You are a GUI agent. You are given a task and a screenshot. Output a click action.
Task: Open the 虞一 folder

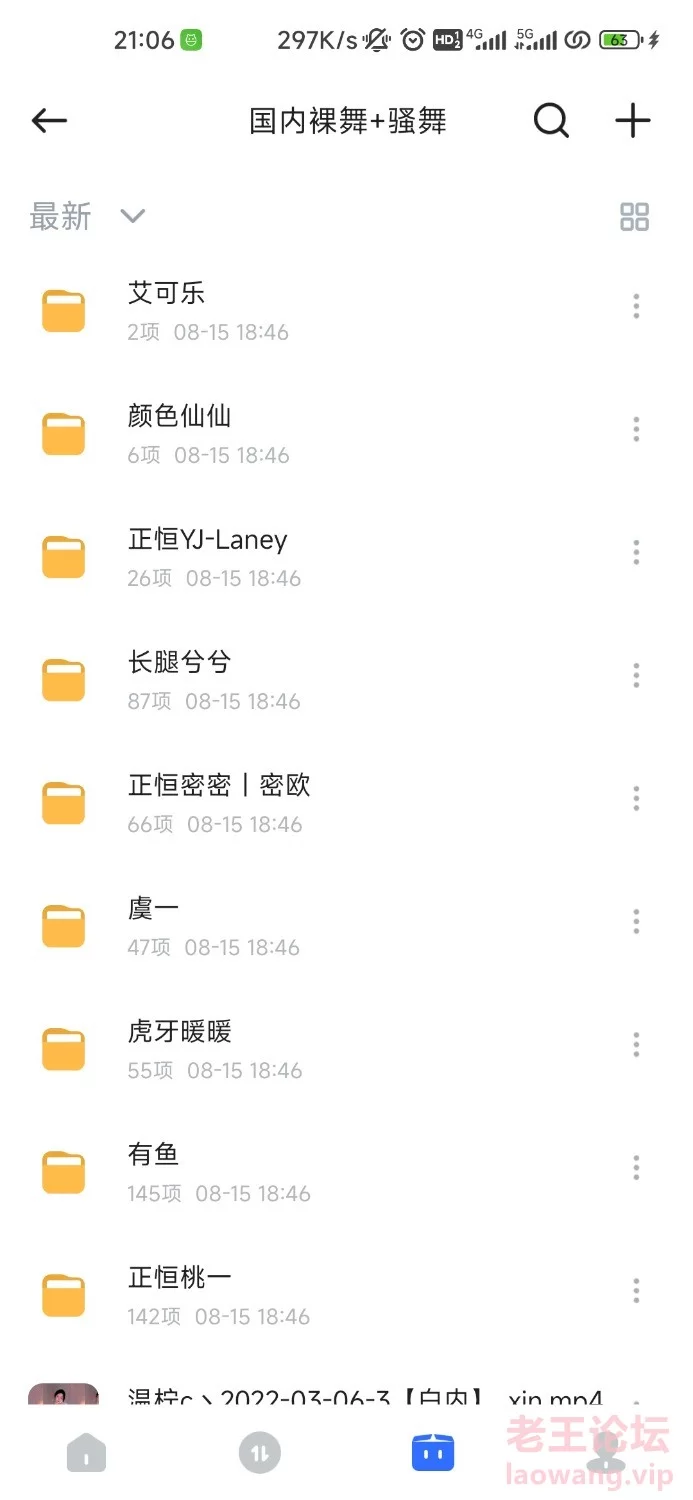(154, 924)
